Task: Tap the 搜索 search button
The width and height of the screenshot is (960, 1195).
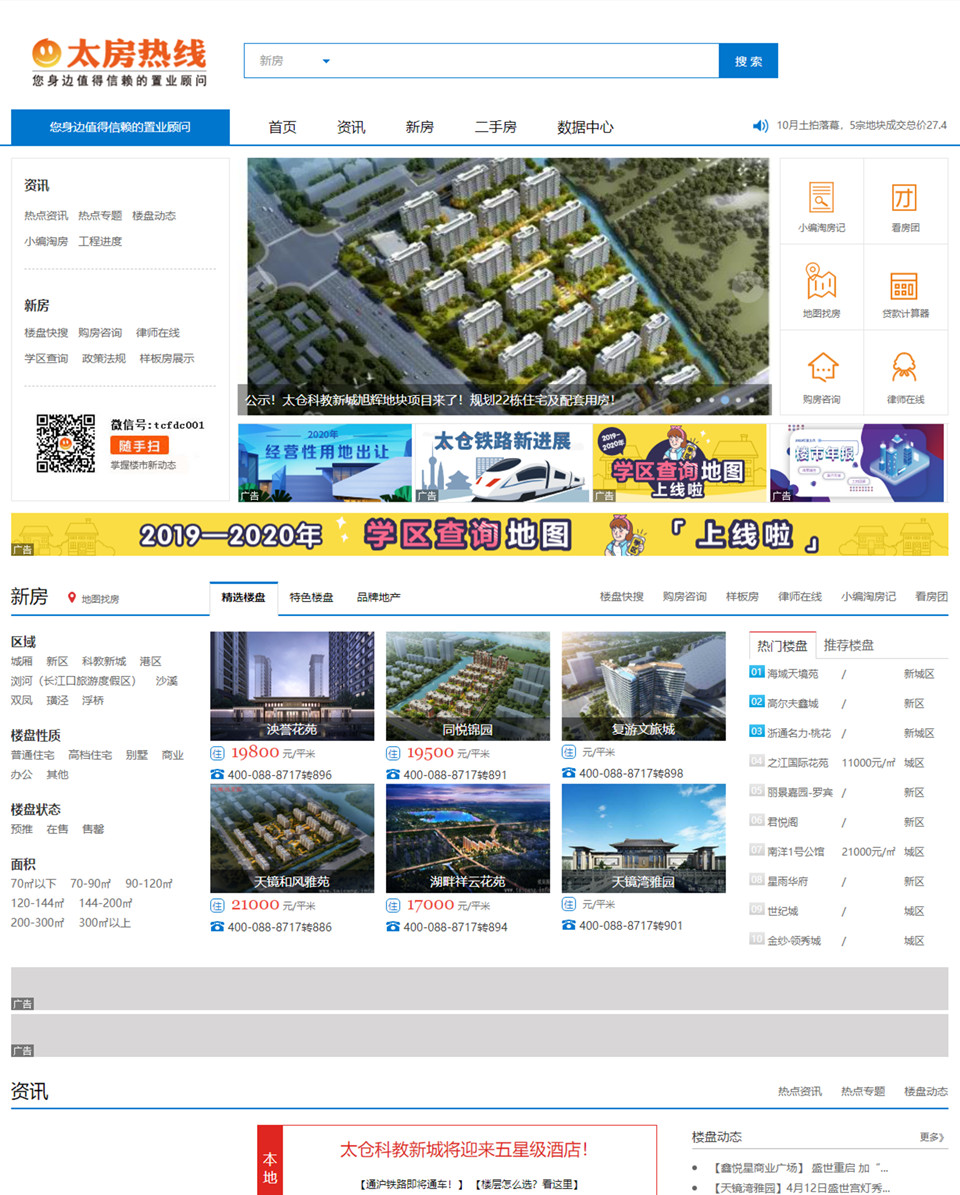Action: [x=748, y=61]
